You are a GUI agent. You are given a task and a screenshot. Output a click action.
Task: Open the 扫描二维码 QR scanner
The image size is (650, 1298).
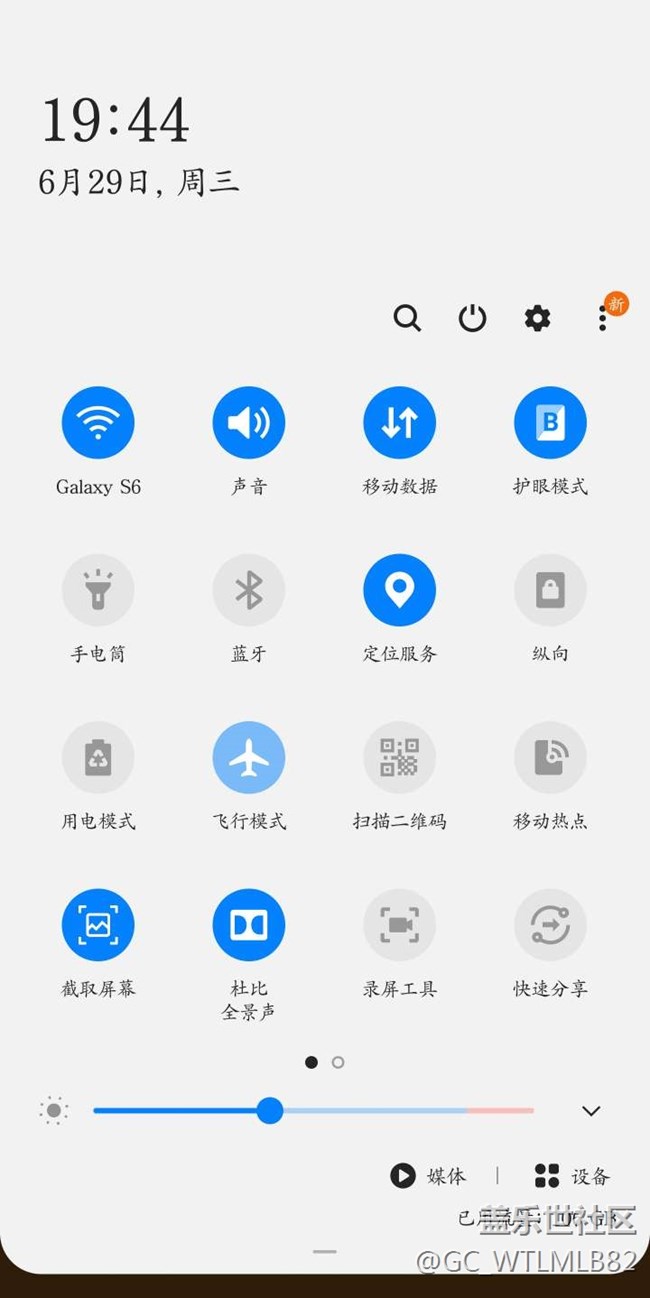(399, 758)
